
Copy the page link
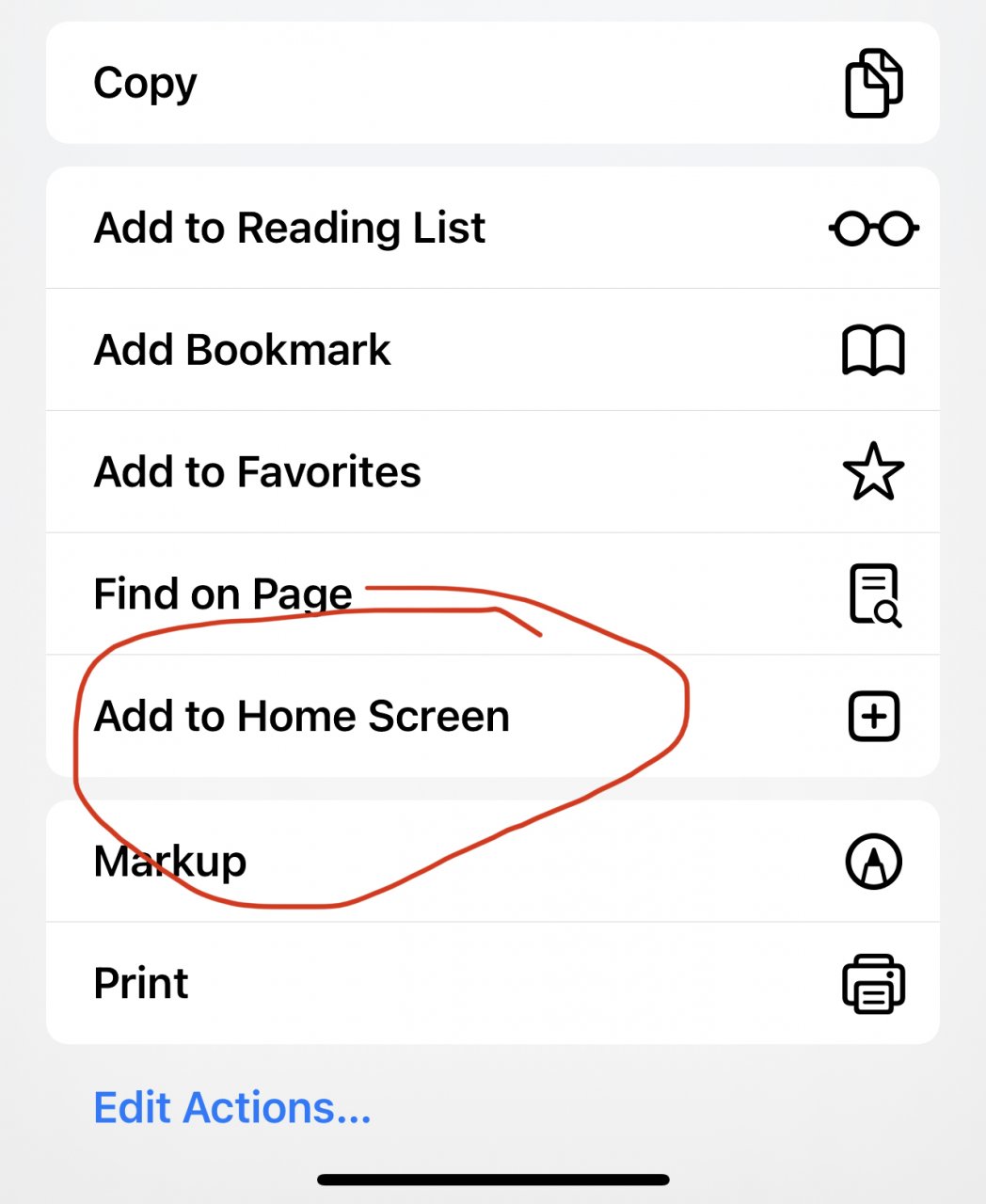(492, 84)
